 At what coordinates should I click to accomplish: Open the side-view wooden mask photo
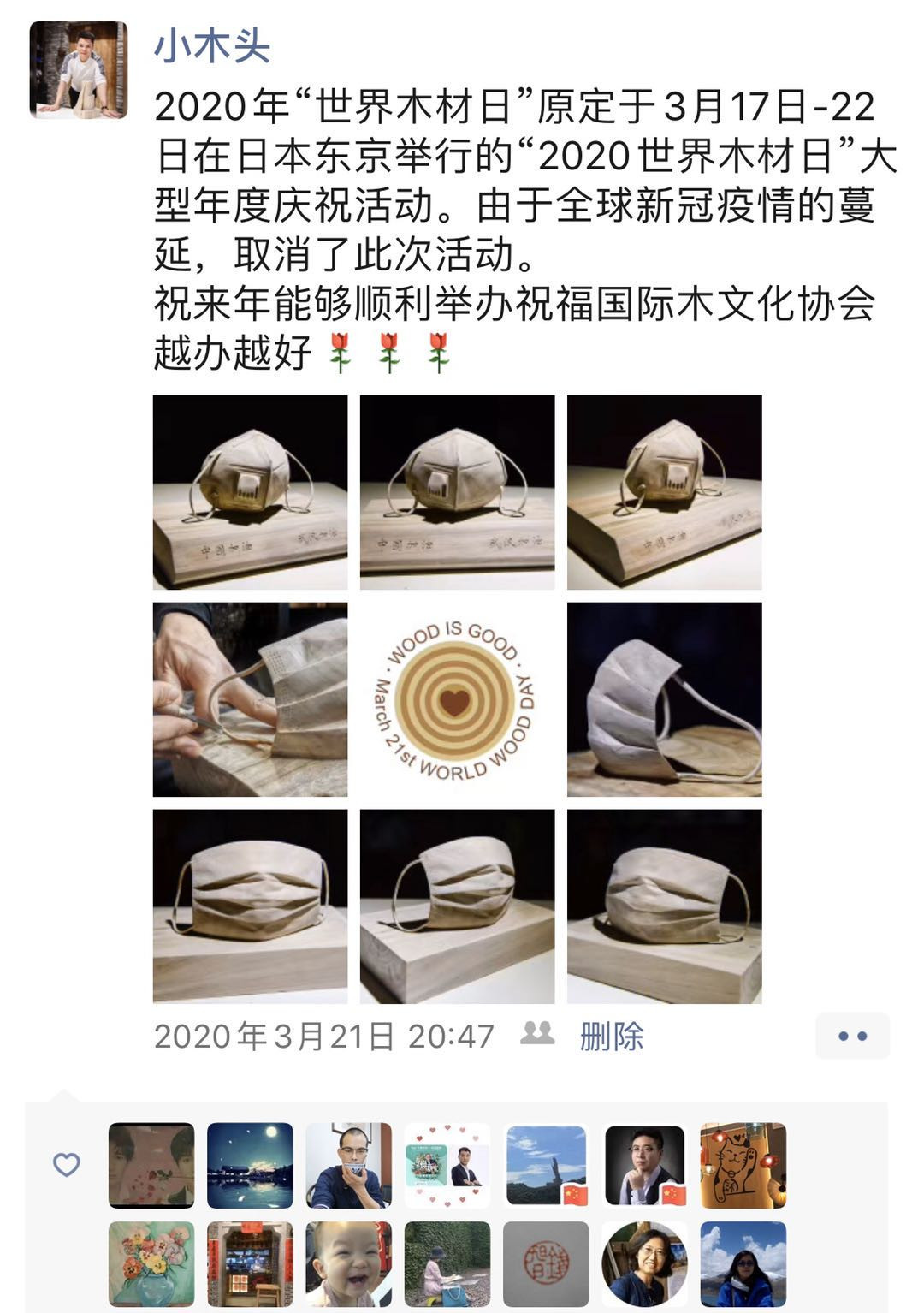click(664, 699)
